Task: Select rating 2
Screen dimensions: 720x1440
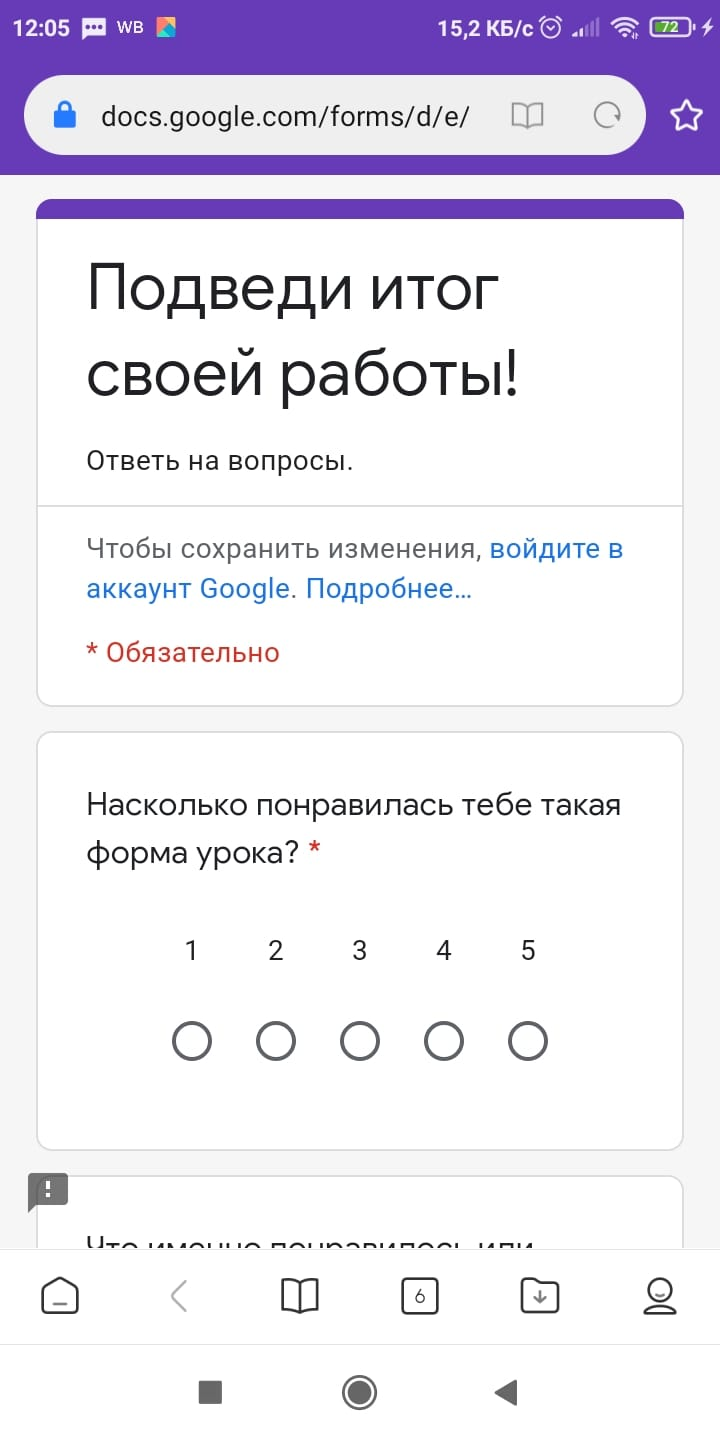Action: (x=276, y=1041)
